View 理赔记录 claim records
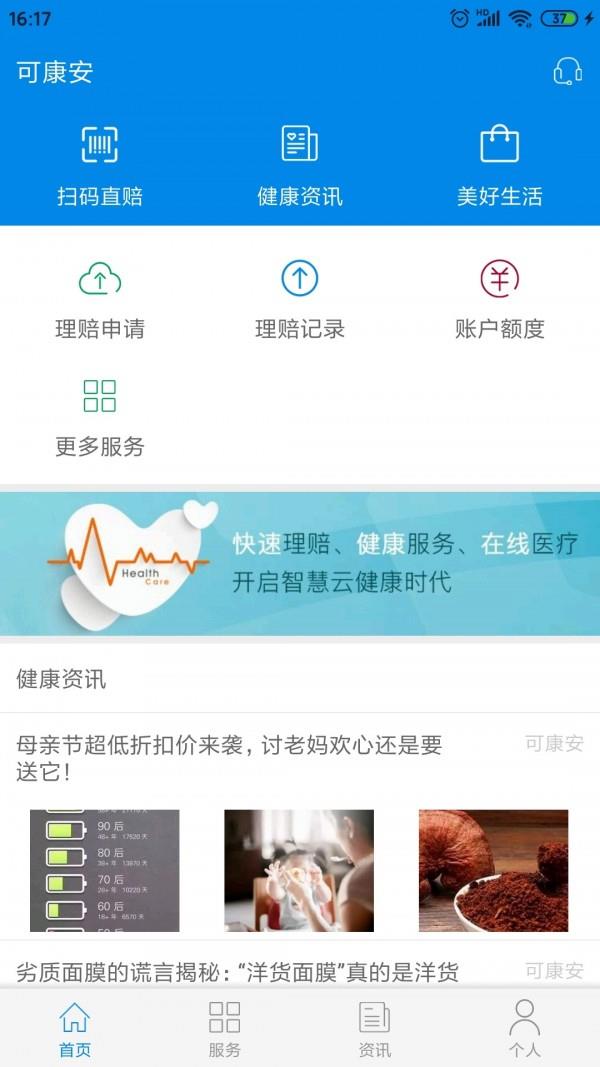This screenshot has width=600, height=1067. (x=300, y=298)
